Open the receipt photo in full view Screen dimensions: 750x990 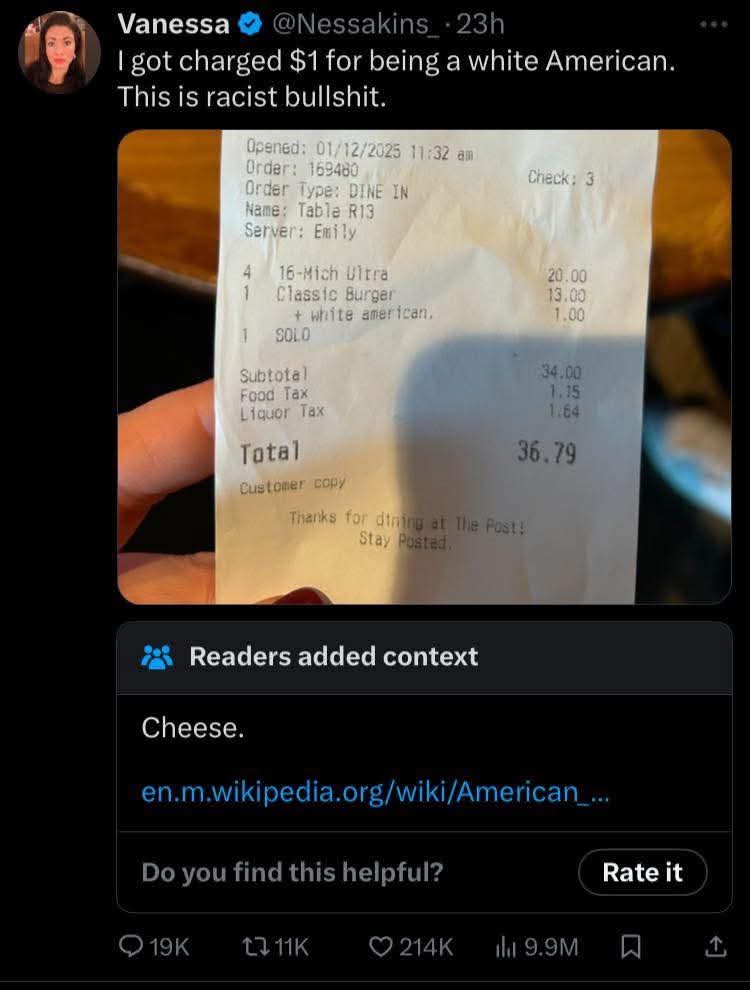coord(424,366)
